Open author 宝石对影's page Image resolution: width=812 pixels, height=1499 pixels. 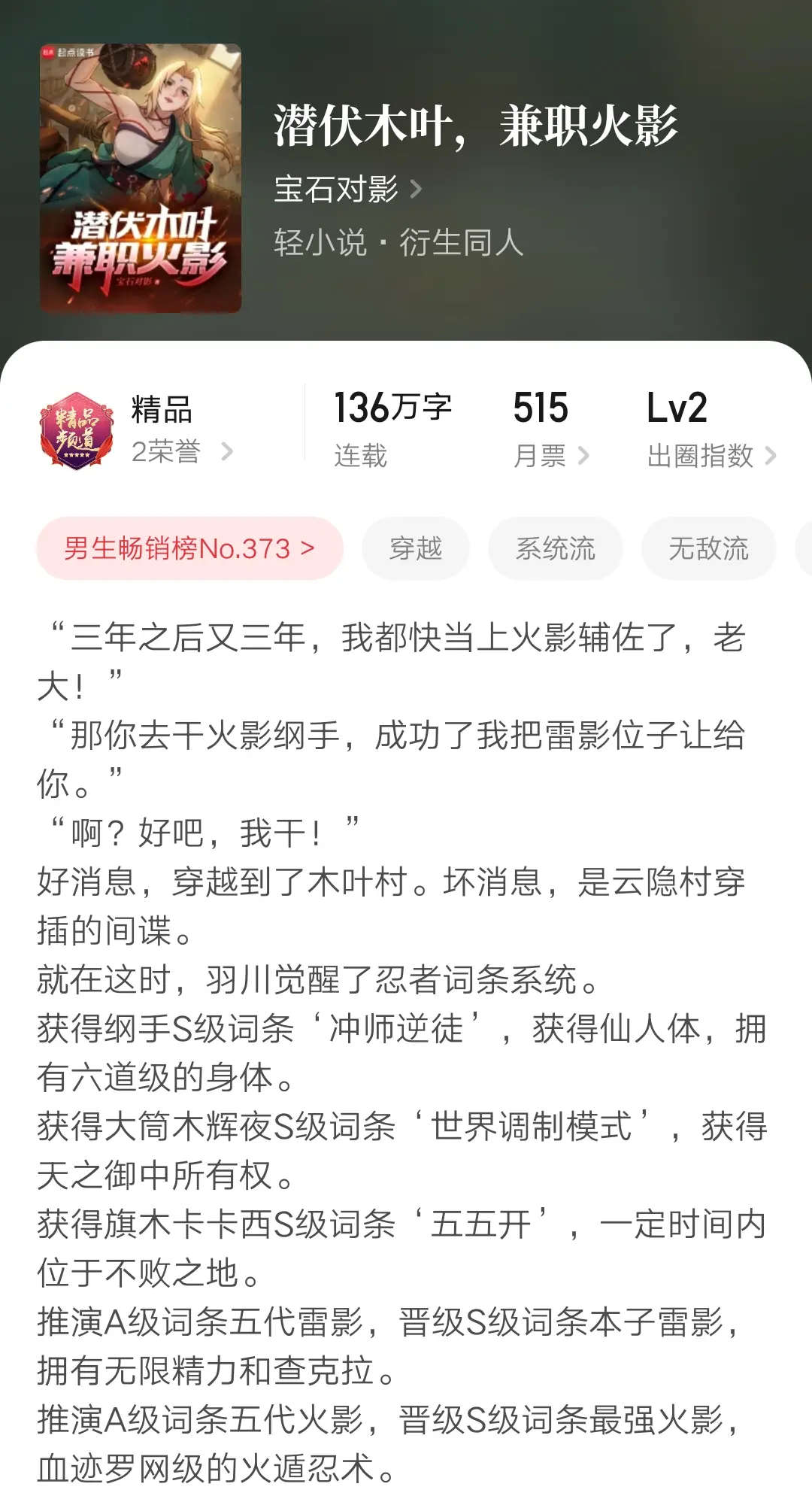click(x=347, y=189)
